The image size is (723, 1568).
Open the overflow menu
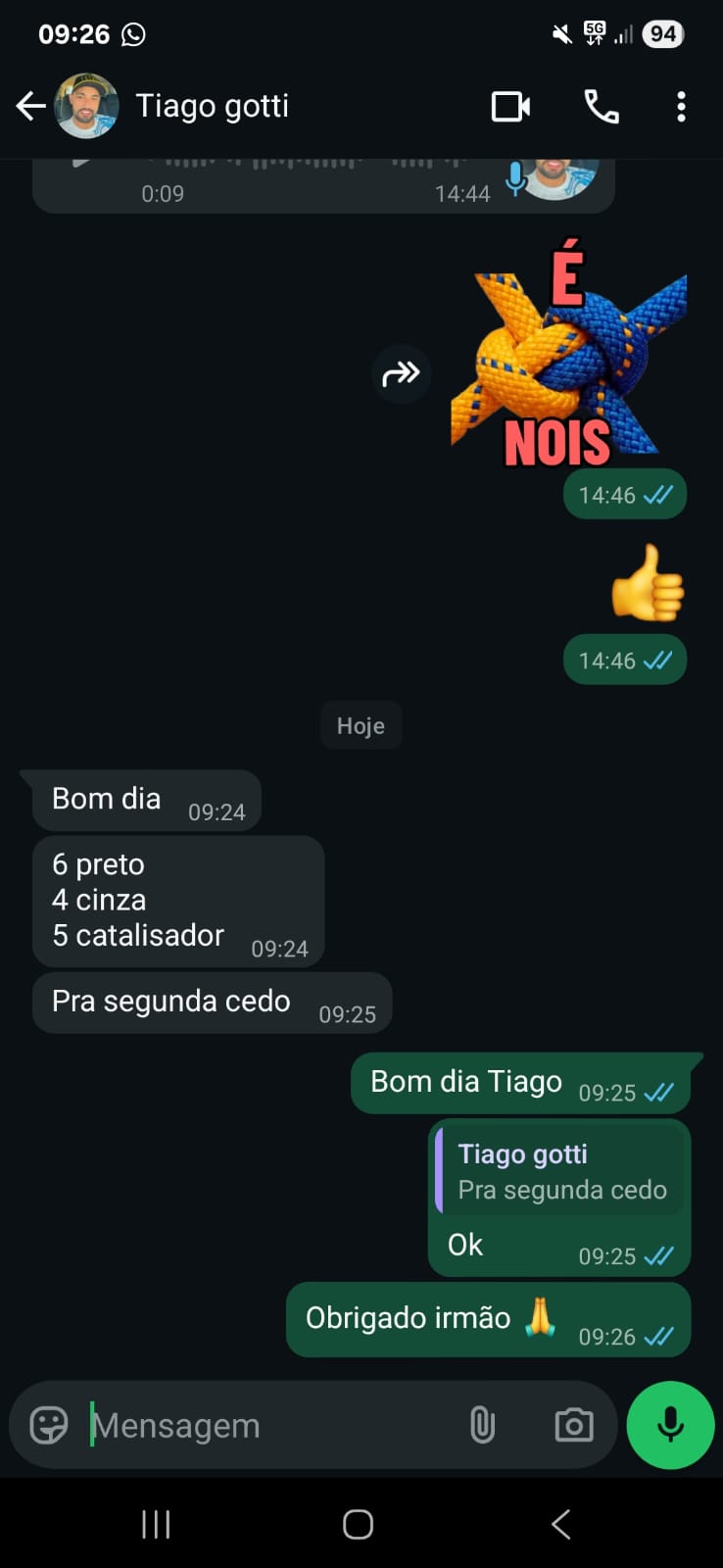pyautogui.click(x=681, y=106)
